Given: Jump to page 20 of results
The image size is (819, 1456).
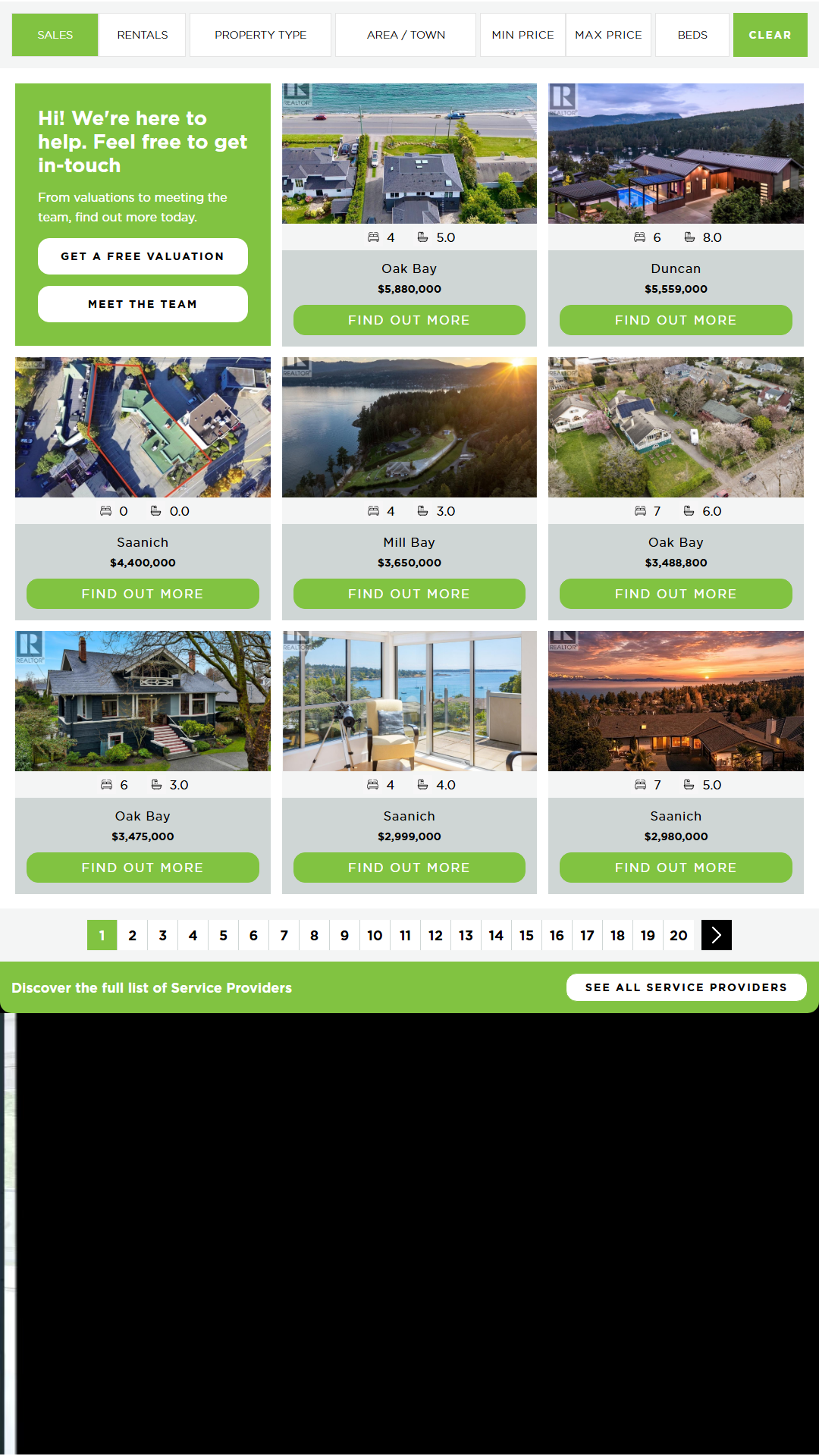Looking at the screenshot, I should click(679, 935).
